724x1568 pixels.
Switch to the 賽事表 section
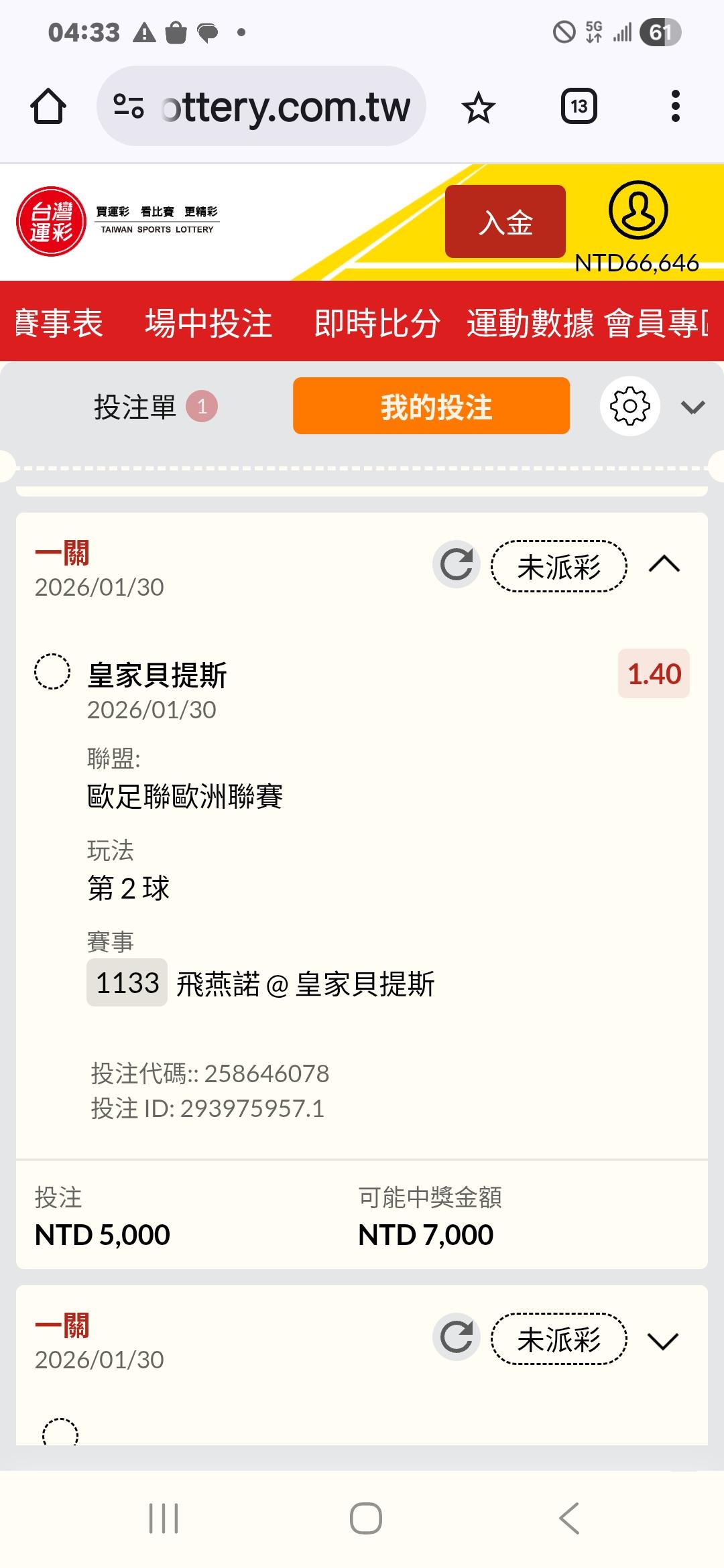point(58,323)
